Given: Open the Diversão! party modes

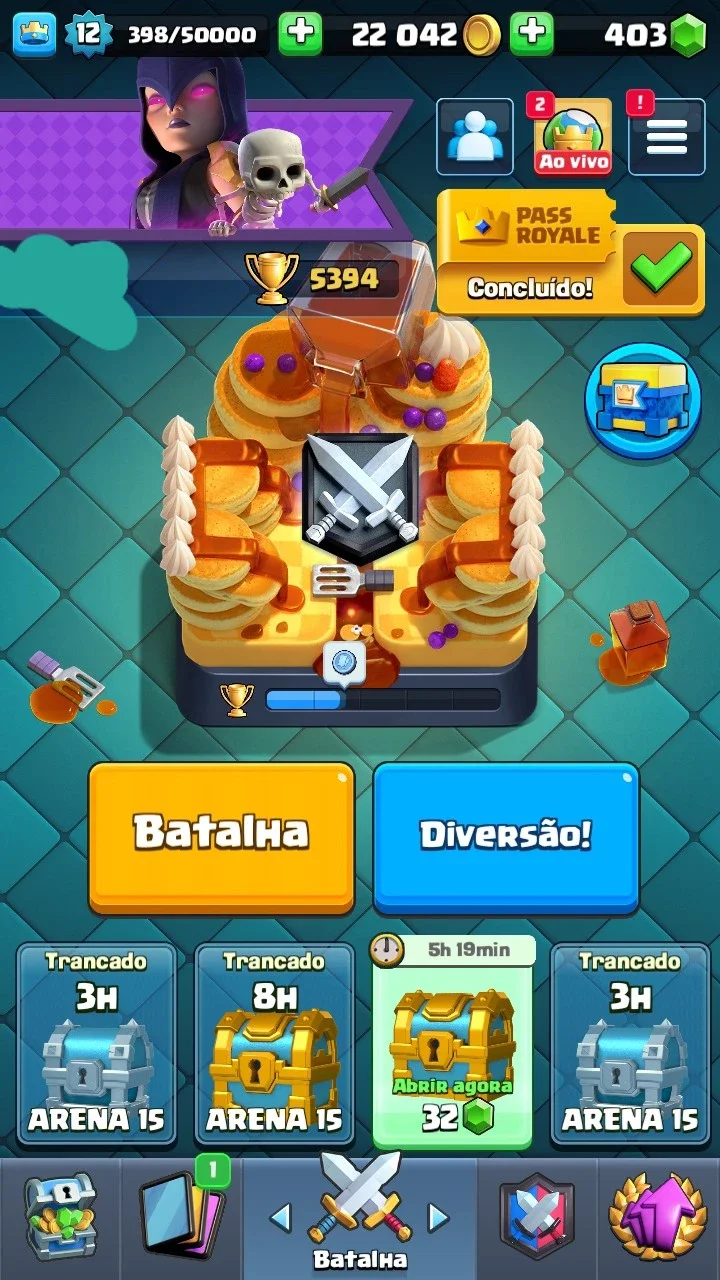Looking at the screenshot, I should point(506,837).
